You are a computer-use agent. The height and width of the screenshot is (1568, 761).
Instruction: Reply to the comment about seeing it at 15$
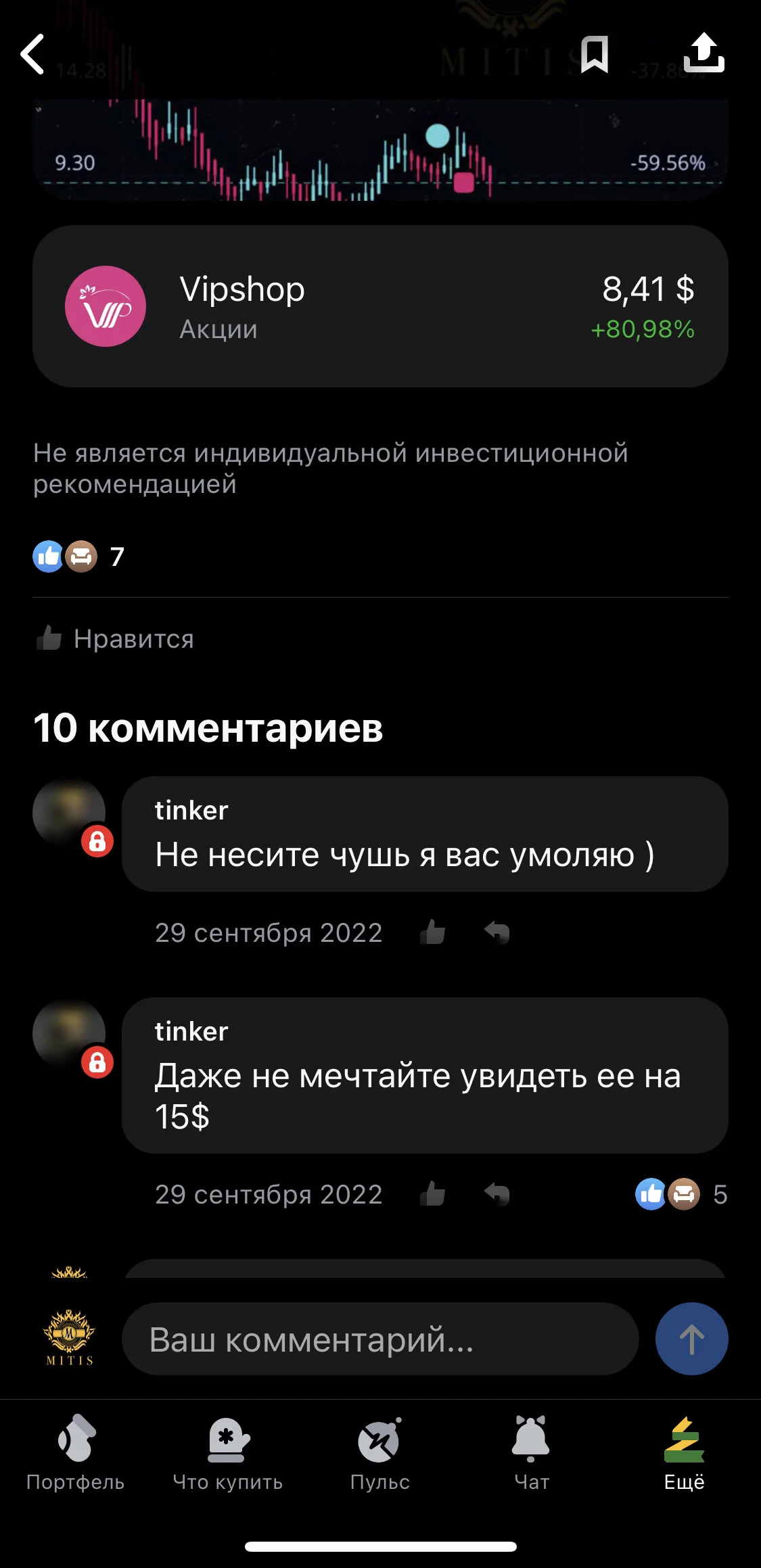497,1194
